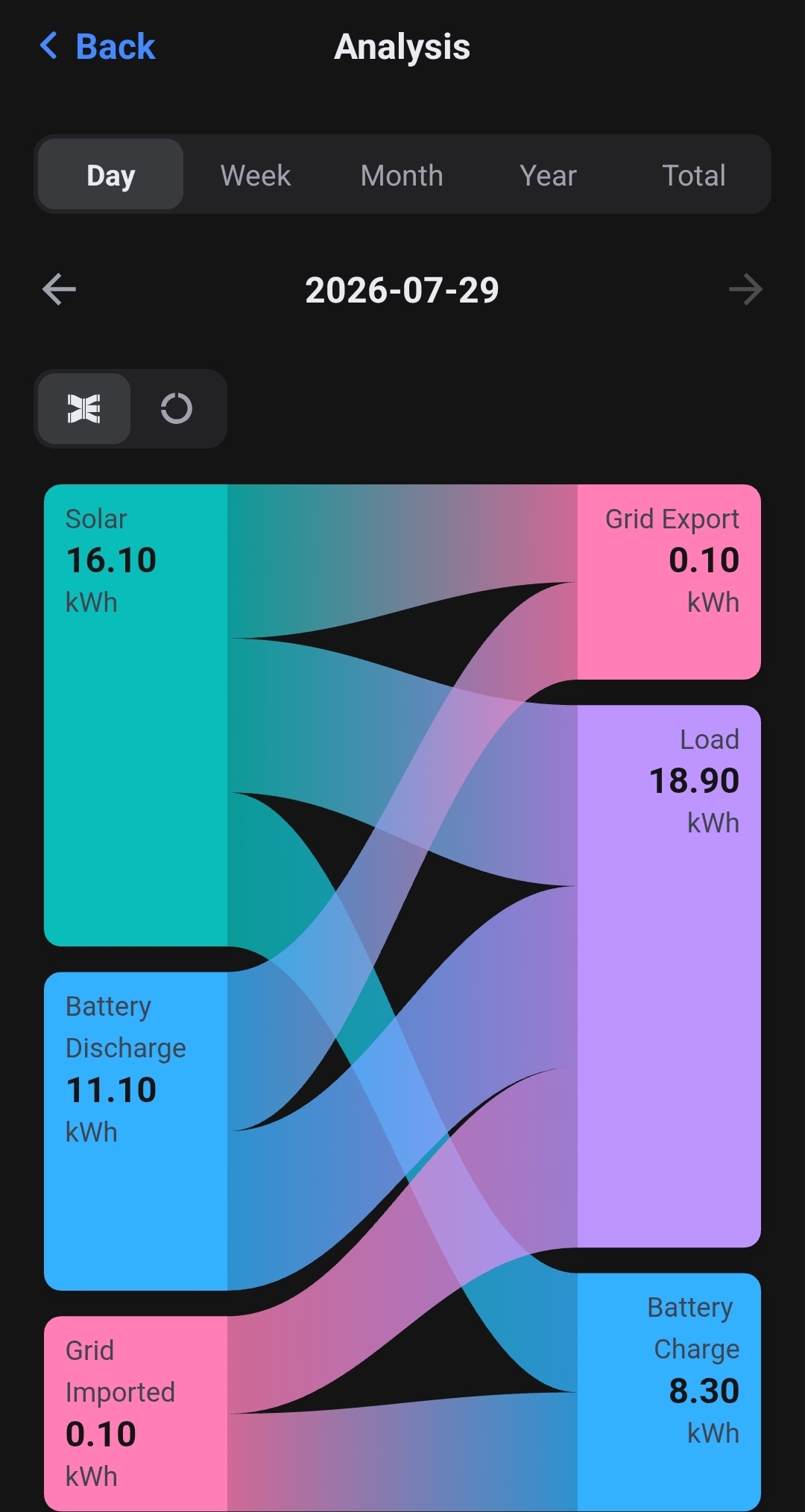The height and width of the screenshot is (1512, 805).
Task: Switch to the Month view
Action: click(x=402, y=175)
